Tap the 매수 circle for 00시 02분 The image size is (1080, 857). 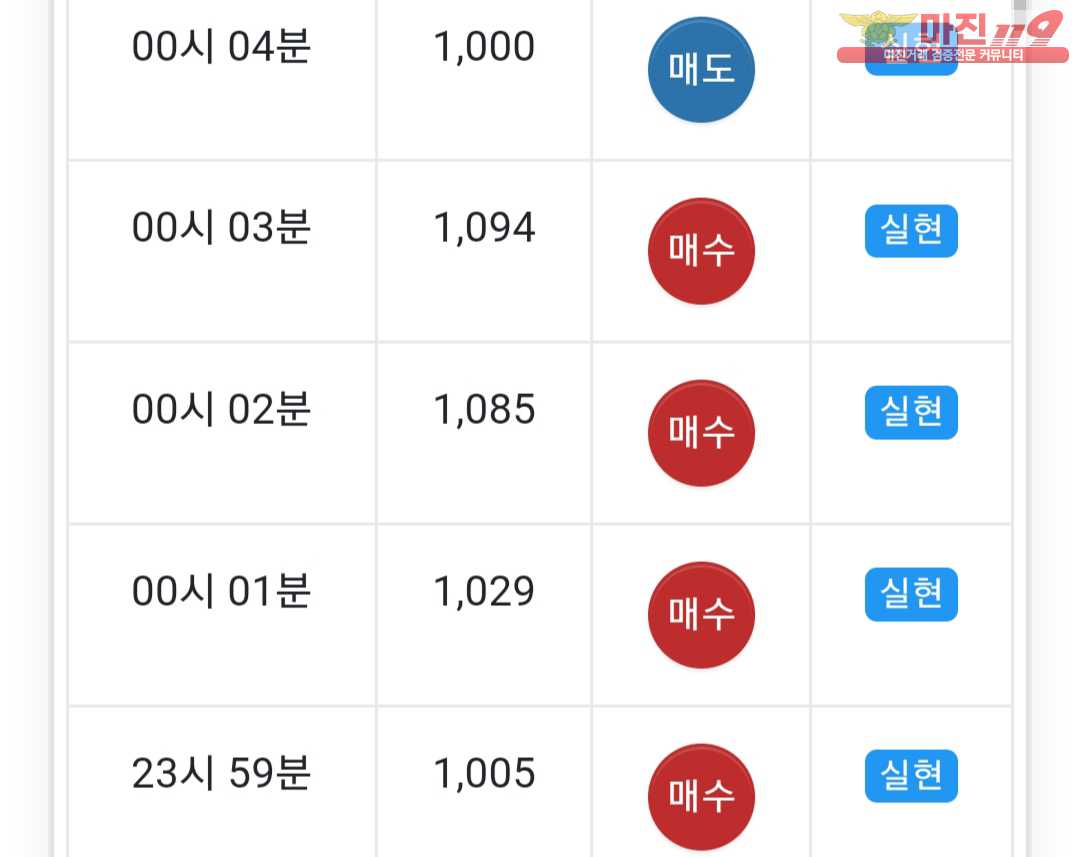click(x=701, y=433)
